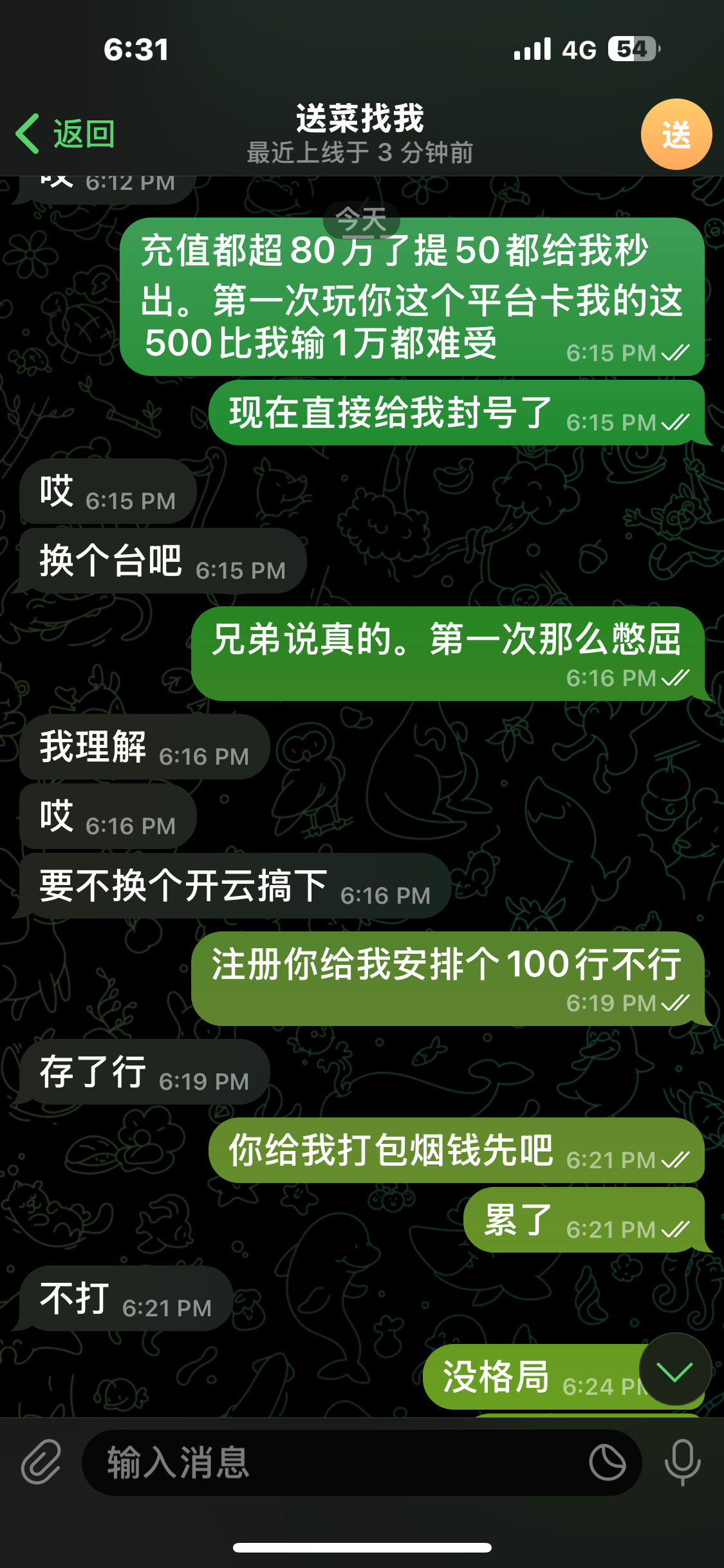Tap the microphone voice message icon
The height and width of the screenshot is (1568, 724).
(x=682, y=1462)
